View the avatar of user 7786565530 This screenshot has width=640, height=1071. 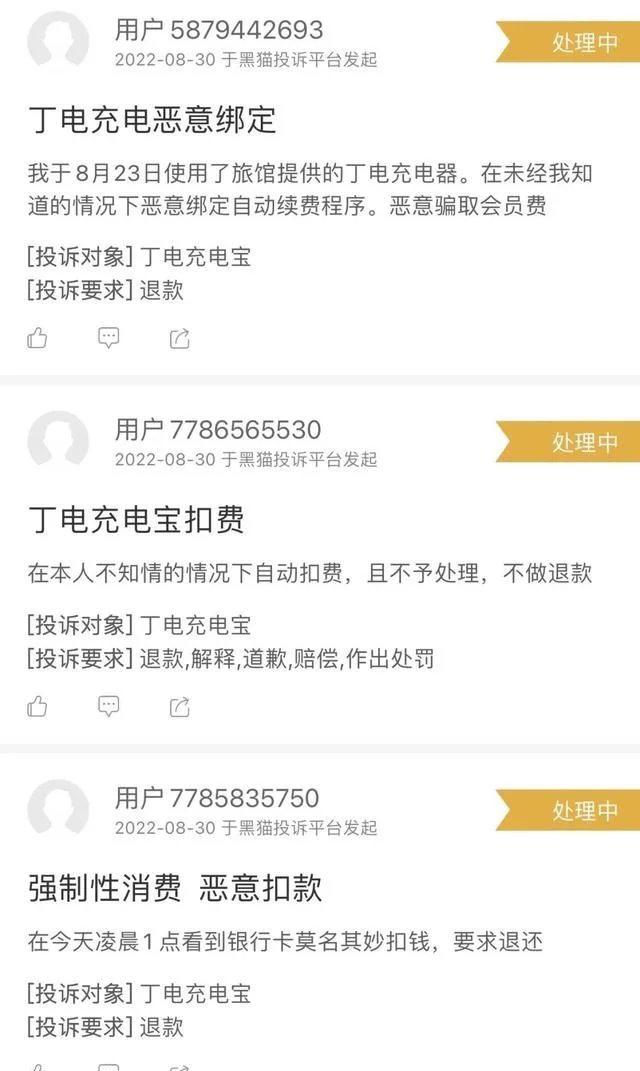click(58, 441)
